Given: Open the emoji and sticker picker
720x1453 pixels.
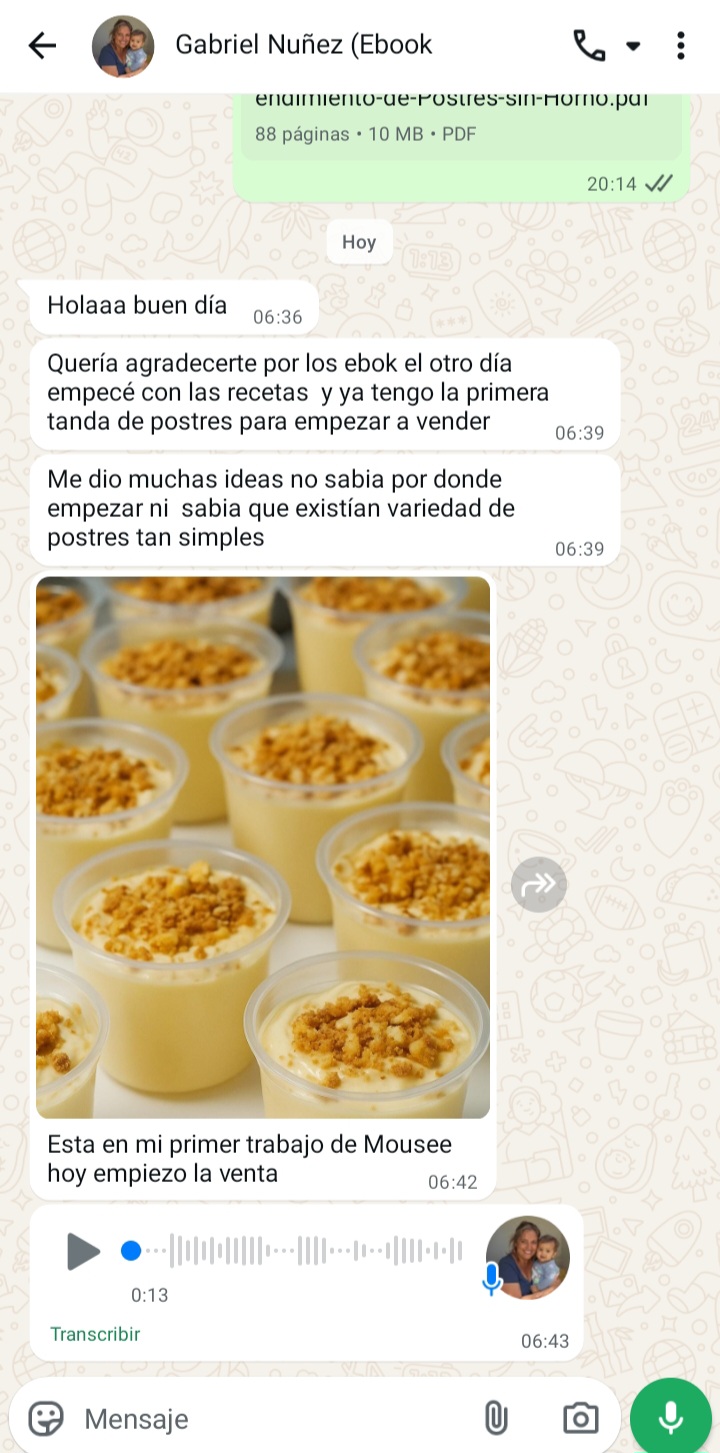Looking at the screenshot, I should click(x=46, y=1418).
